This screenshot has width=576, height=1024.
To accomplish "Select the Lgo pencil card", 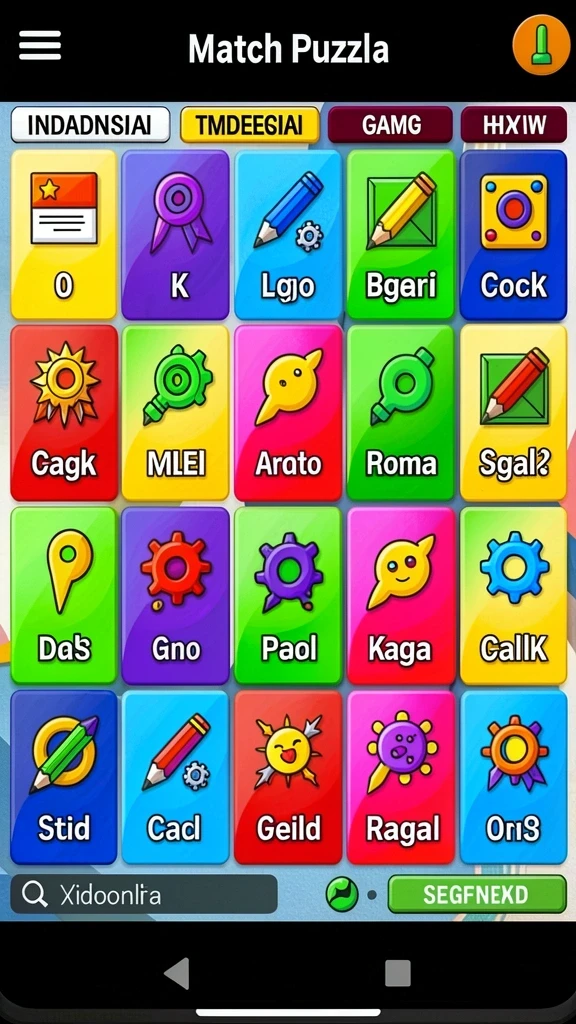I will click(x=288, y=235).
